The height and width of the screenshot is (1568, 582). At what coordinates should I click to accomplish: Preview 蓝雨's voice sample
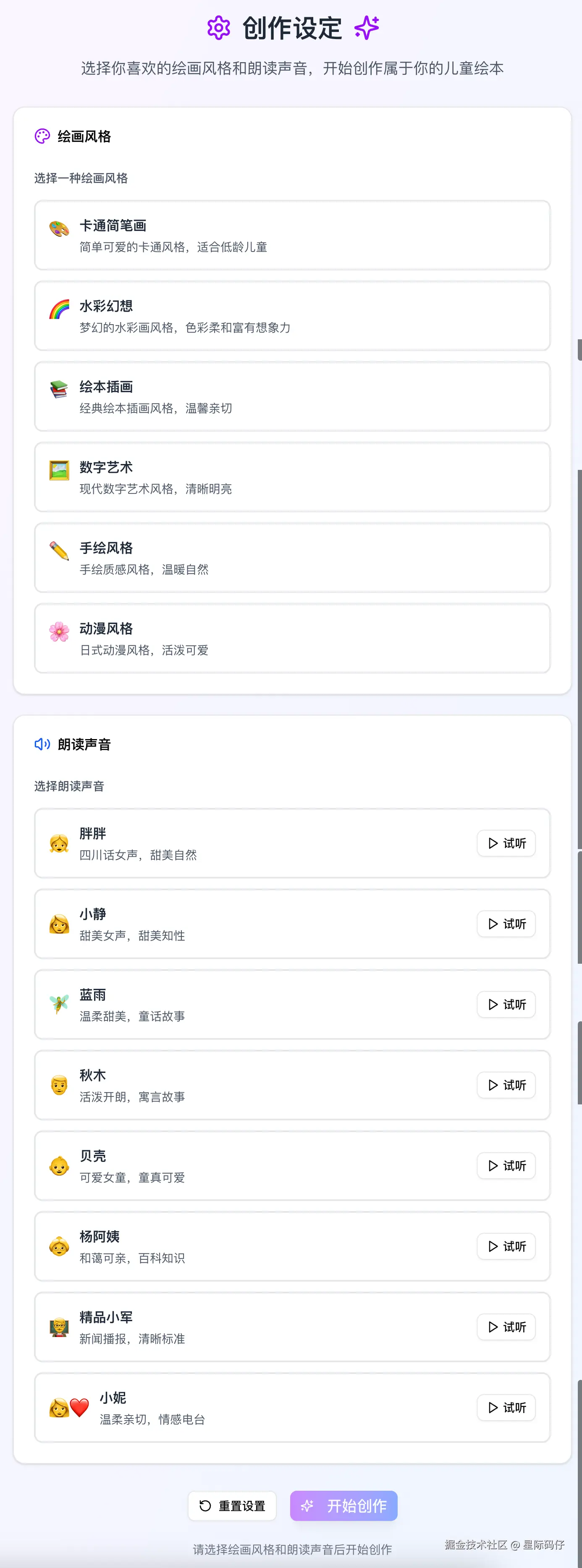pyautogui.click(x=506, y=1004)
